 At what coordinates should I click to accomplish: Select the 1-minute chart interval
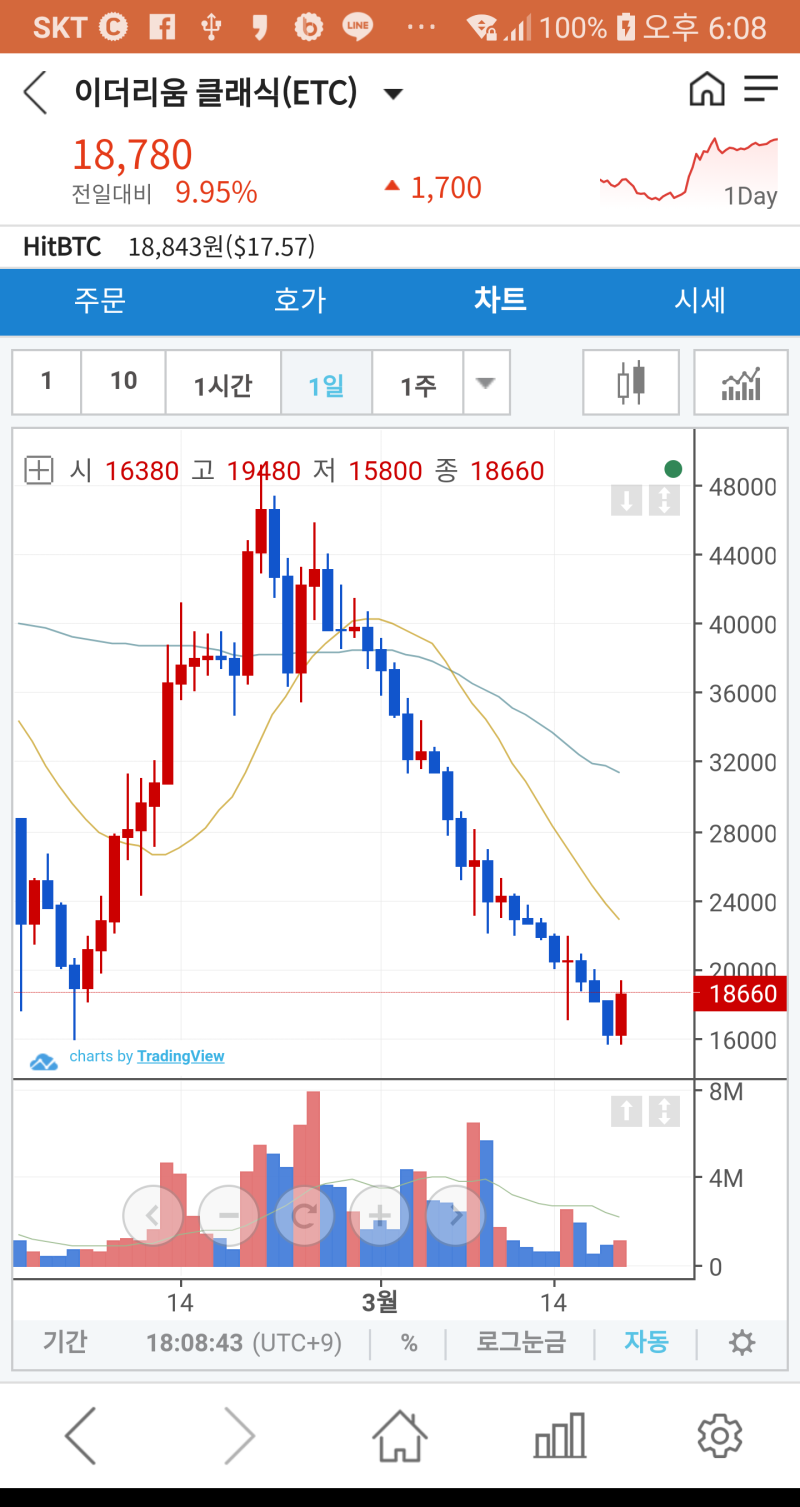tap(46, 381)
